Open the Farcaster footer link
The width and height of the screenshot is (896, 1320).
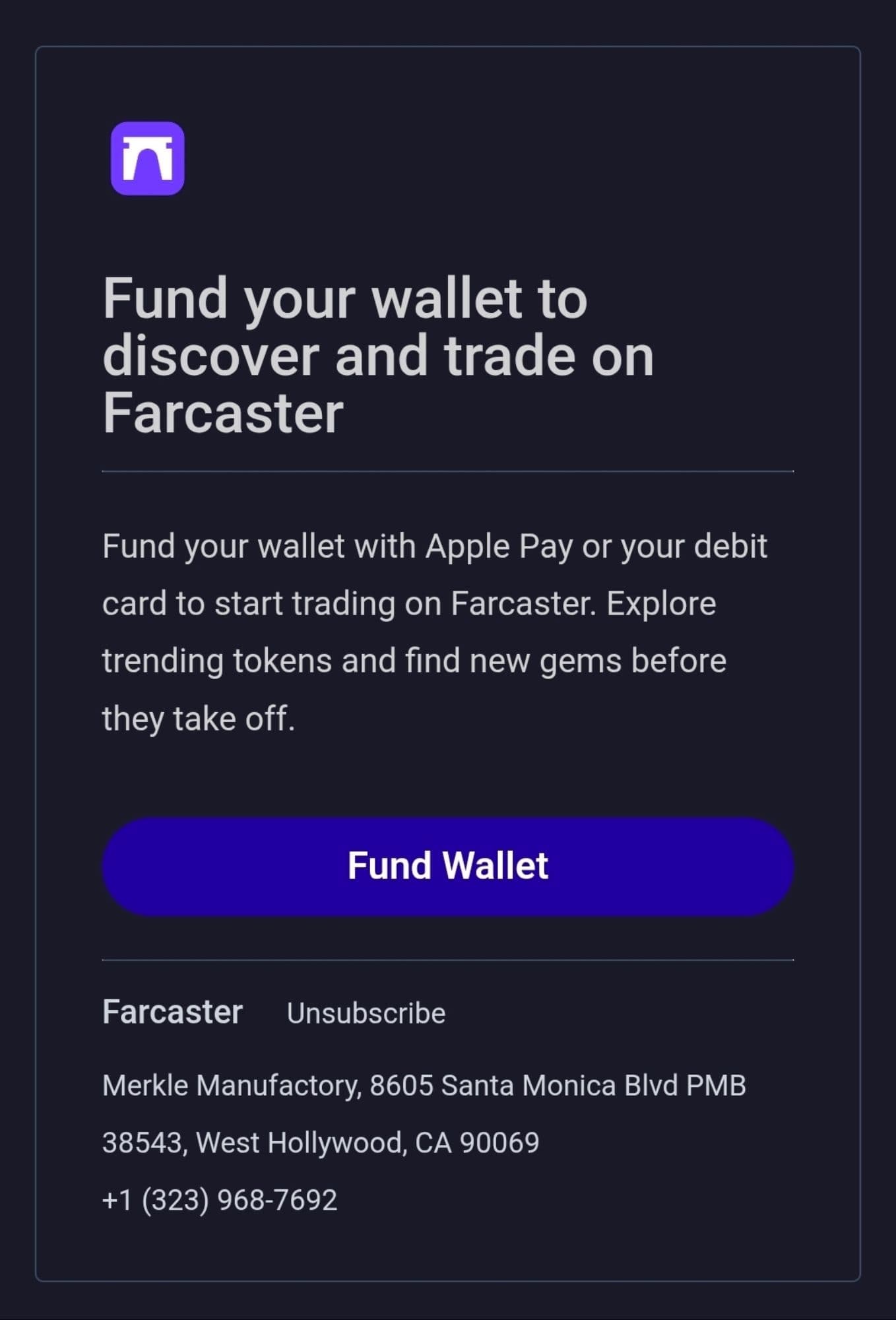[172, 1012]
